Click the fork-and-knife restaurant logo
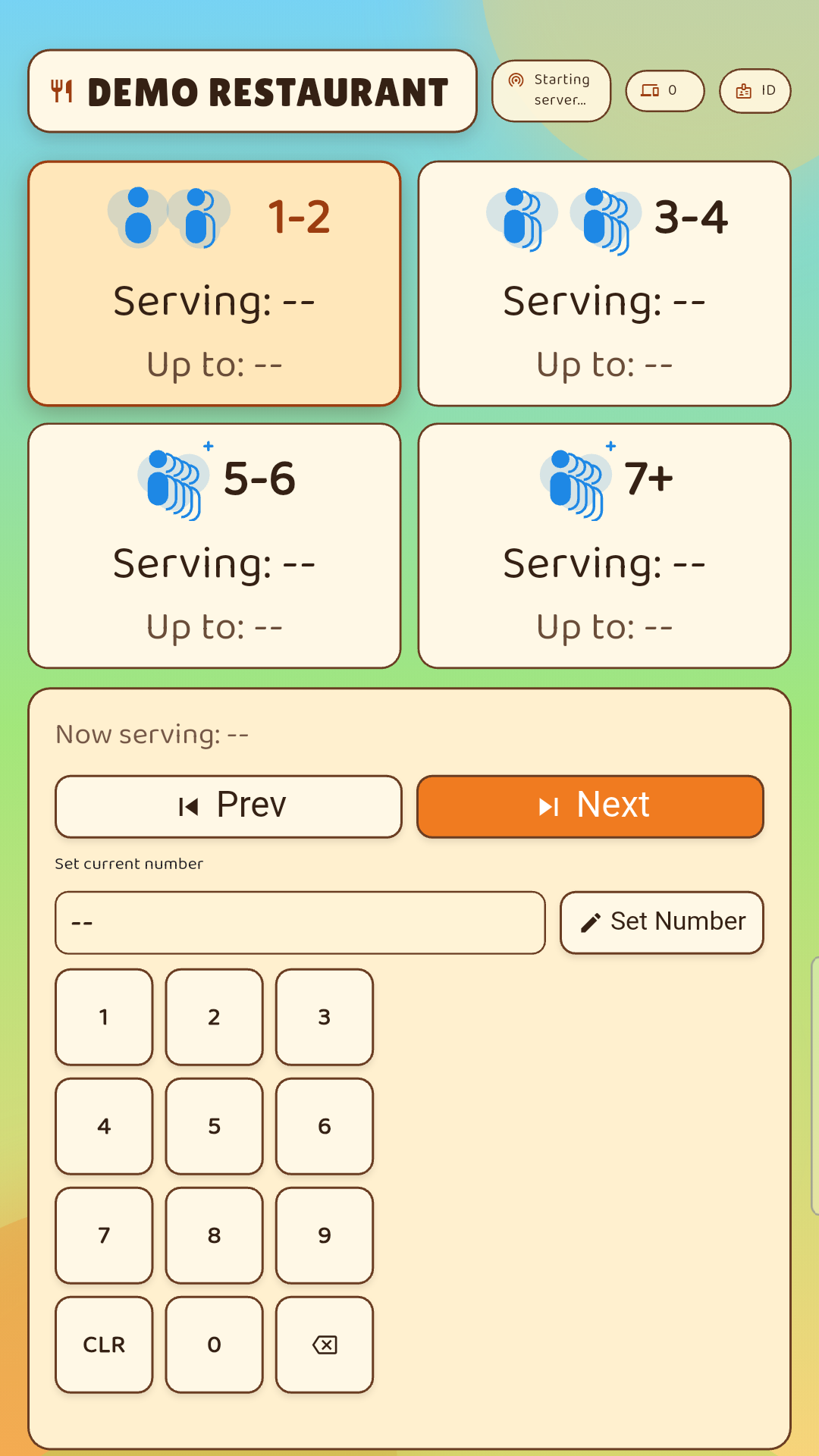Viewport: 819px width, 1456px height. tap(64, 90)
